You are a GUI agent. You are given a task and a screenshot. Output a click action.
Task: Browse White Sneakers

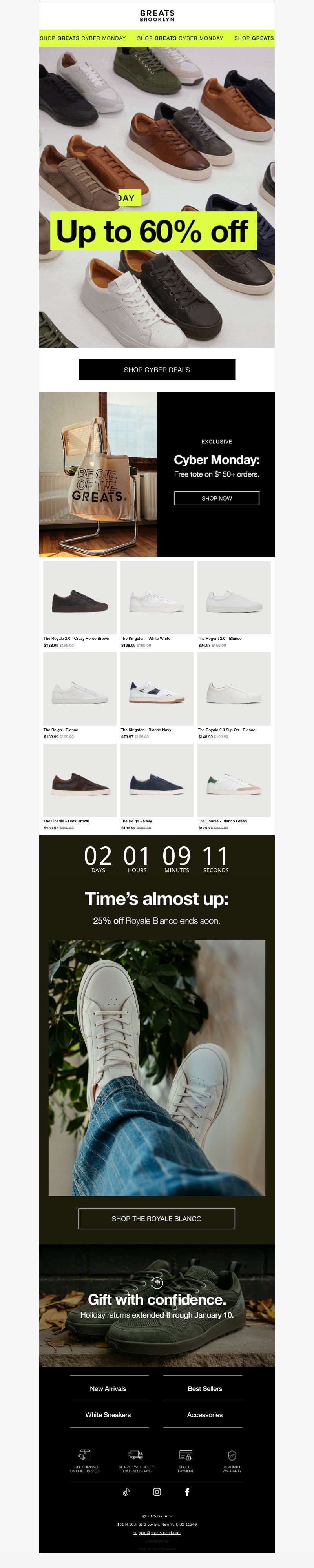pos(109,1415)
